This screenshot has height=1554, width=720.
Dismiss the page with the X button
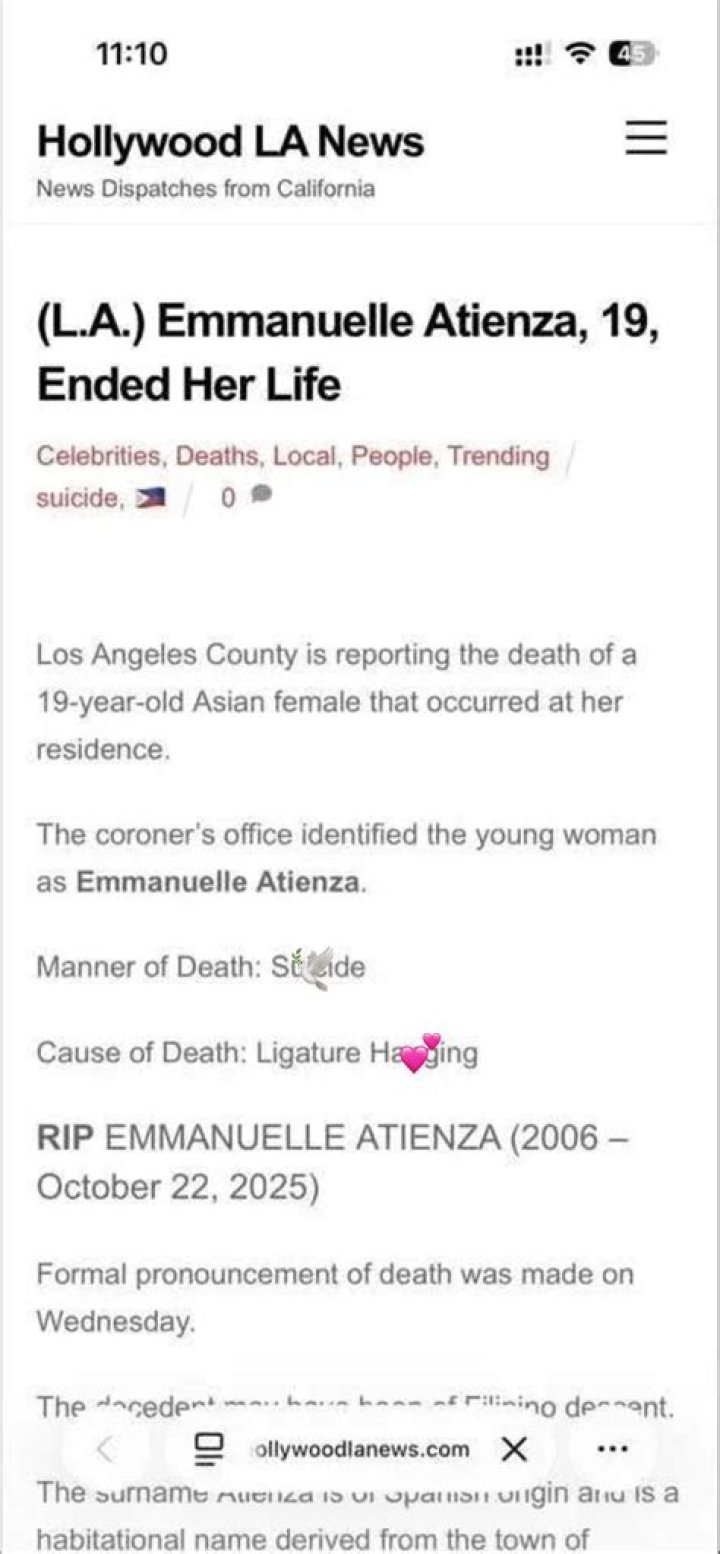point(516,1448)
